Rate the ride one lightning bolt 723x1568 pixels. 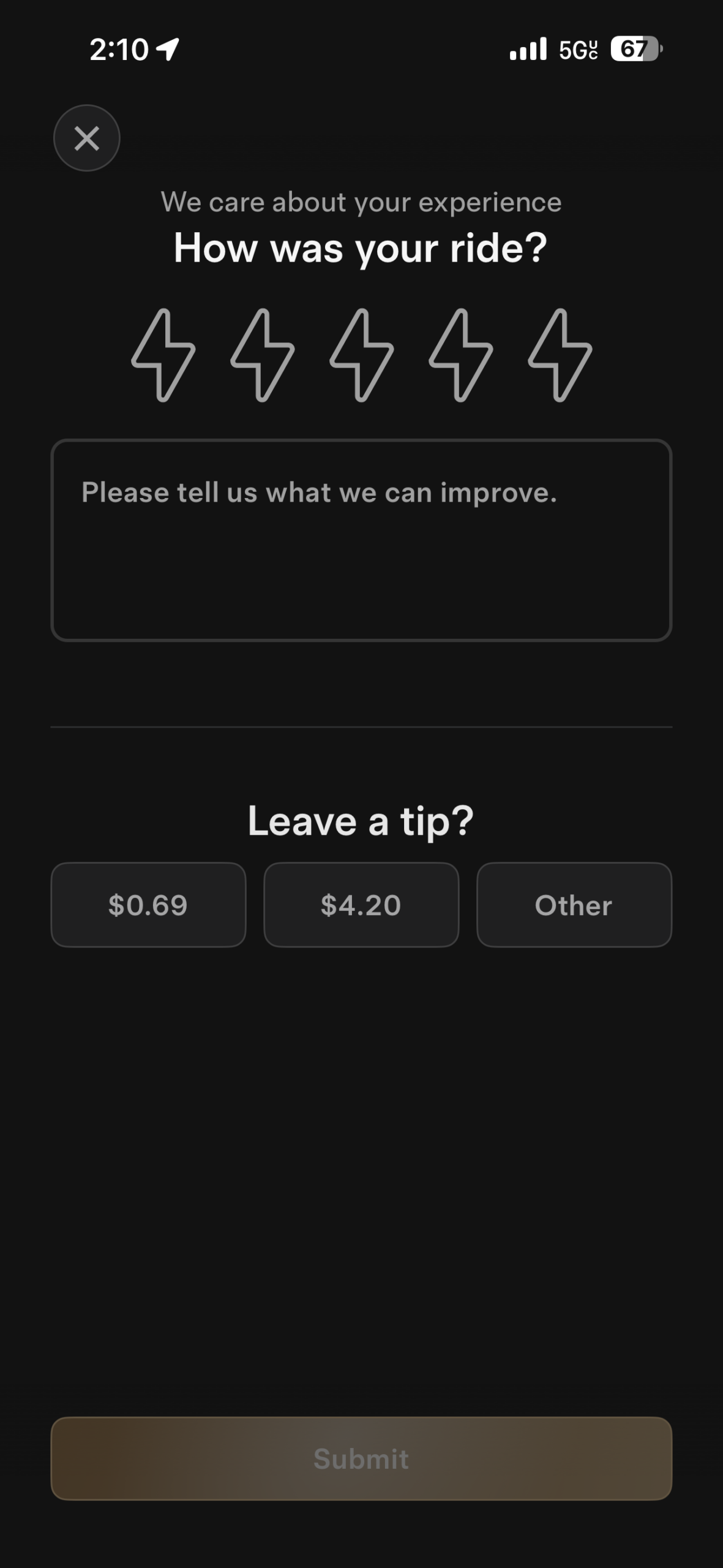pyautogui.click(x=163, y=355)
